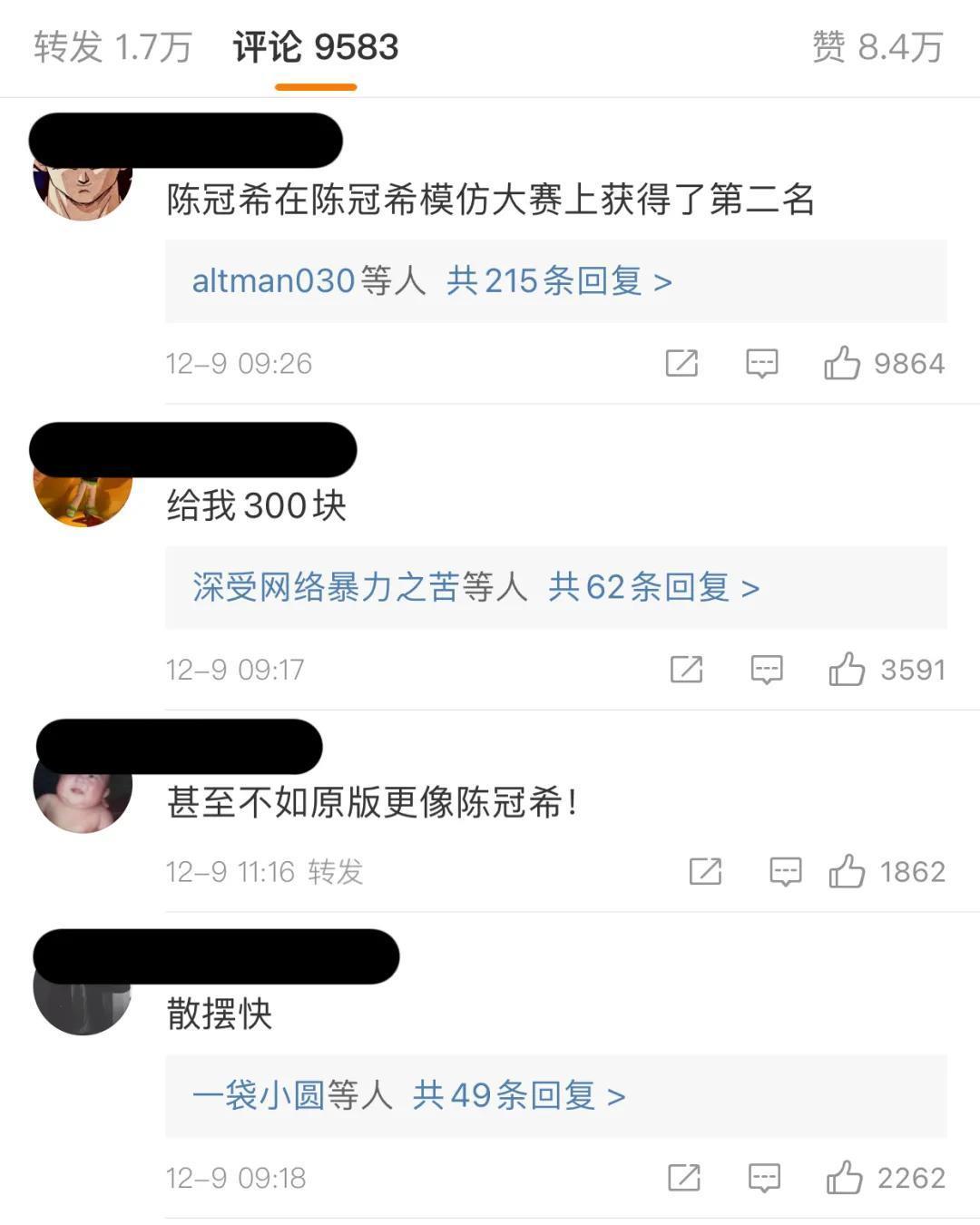Repost the 给我300块 comment

(x=686, y=670)
